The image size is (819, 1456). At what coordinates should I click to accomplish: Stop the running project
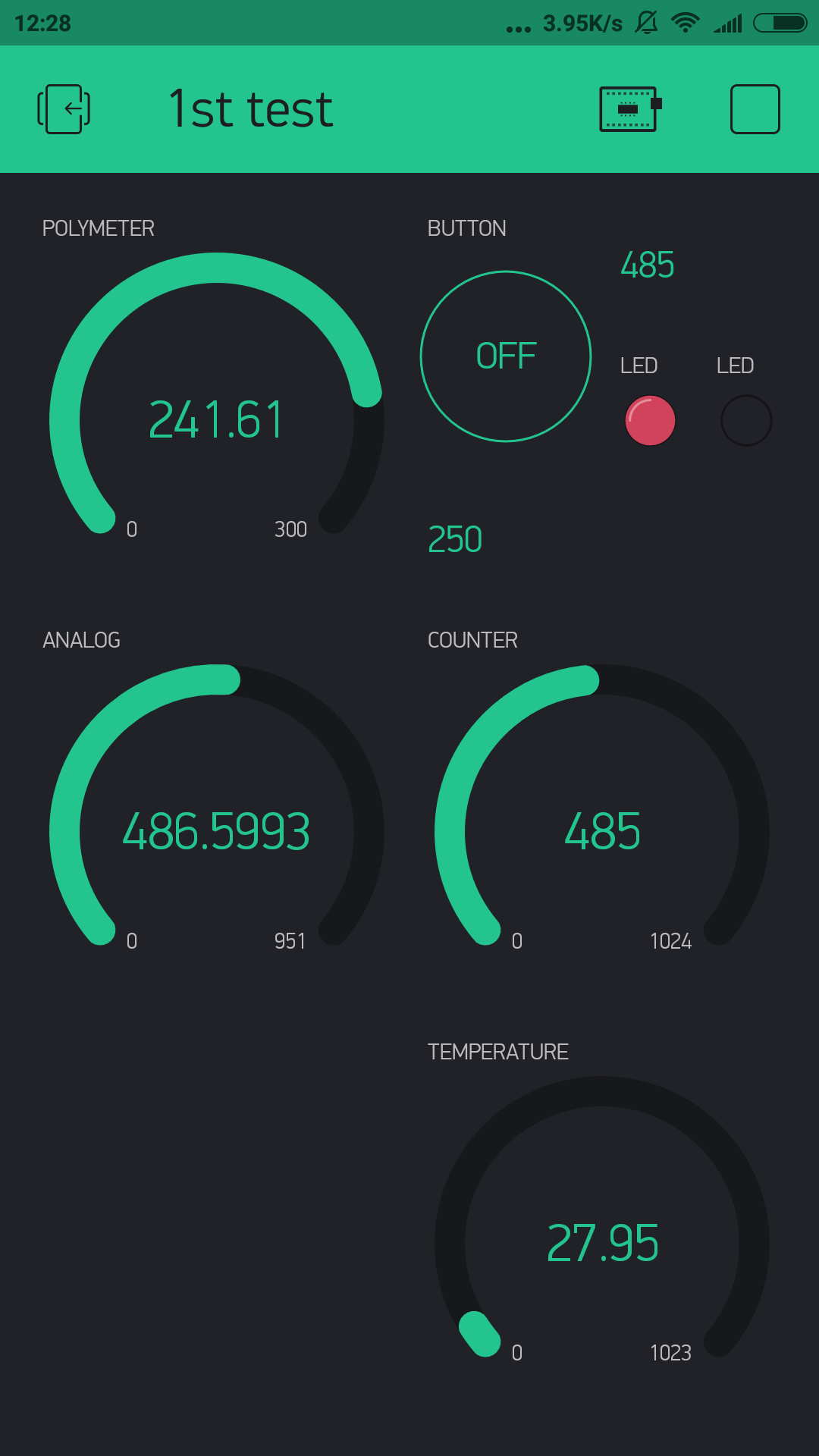tap(755, 109)
